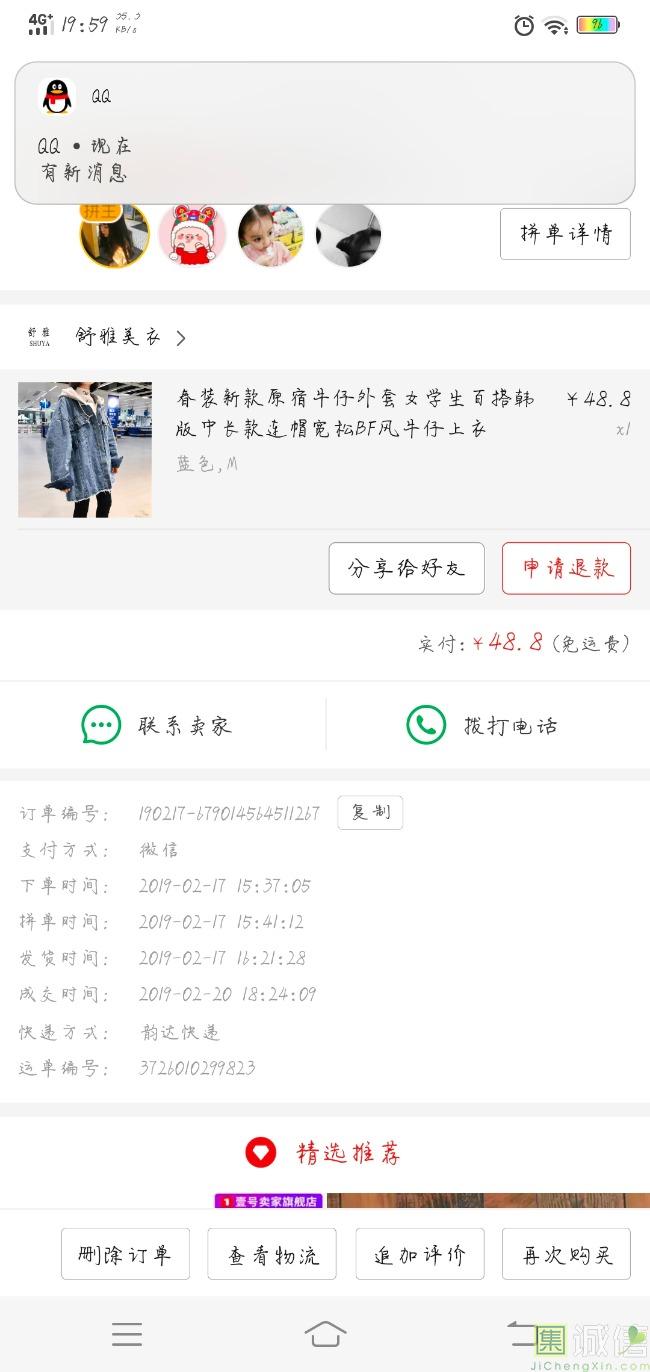Open the QQ new message notification
650x1372 pixels.
click(x=324, y=133)
